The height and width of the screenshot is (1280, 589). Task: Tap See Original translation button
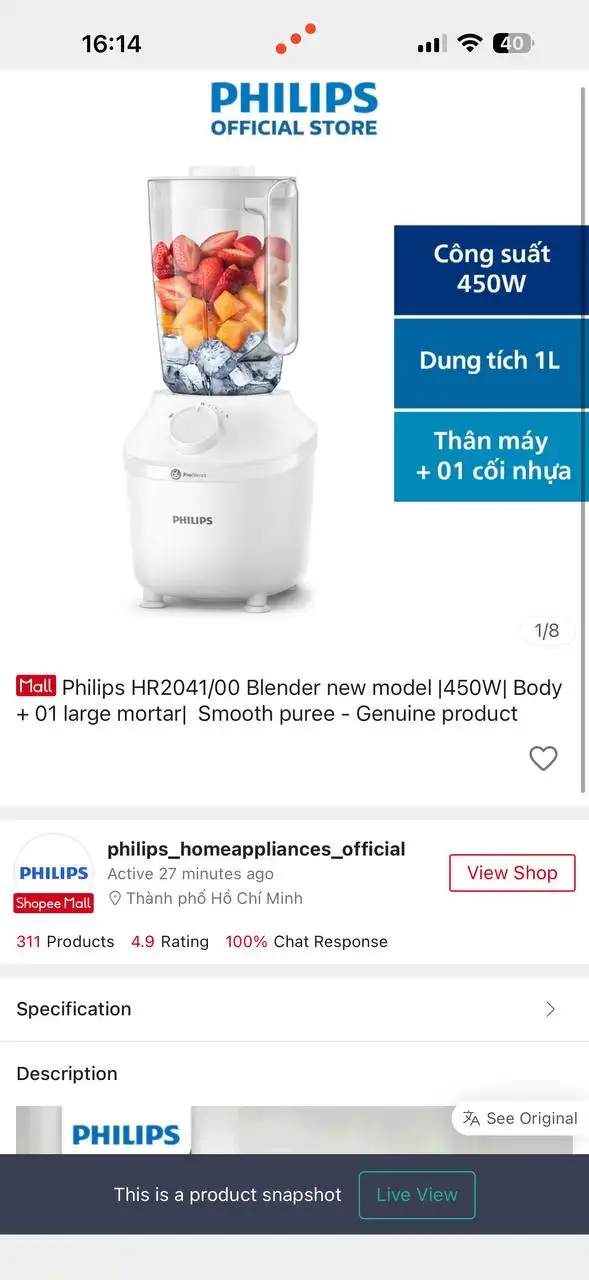521,1118
